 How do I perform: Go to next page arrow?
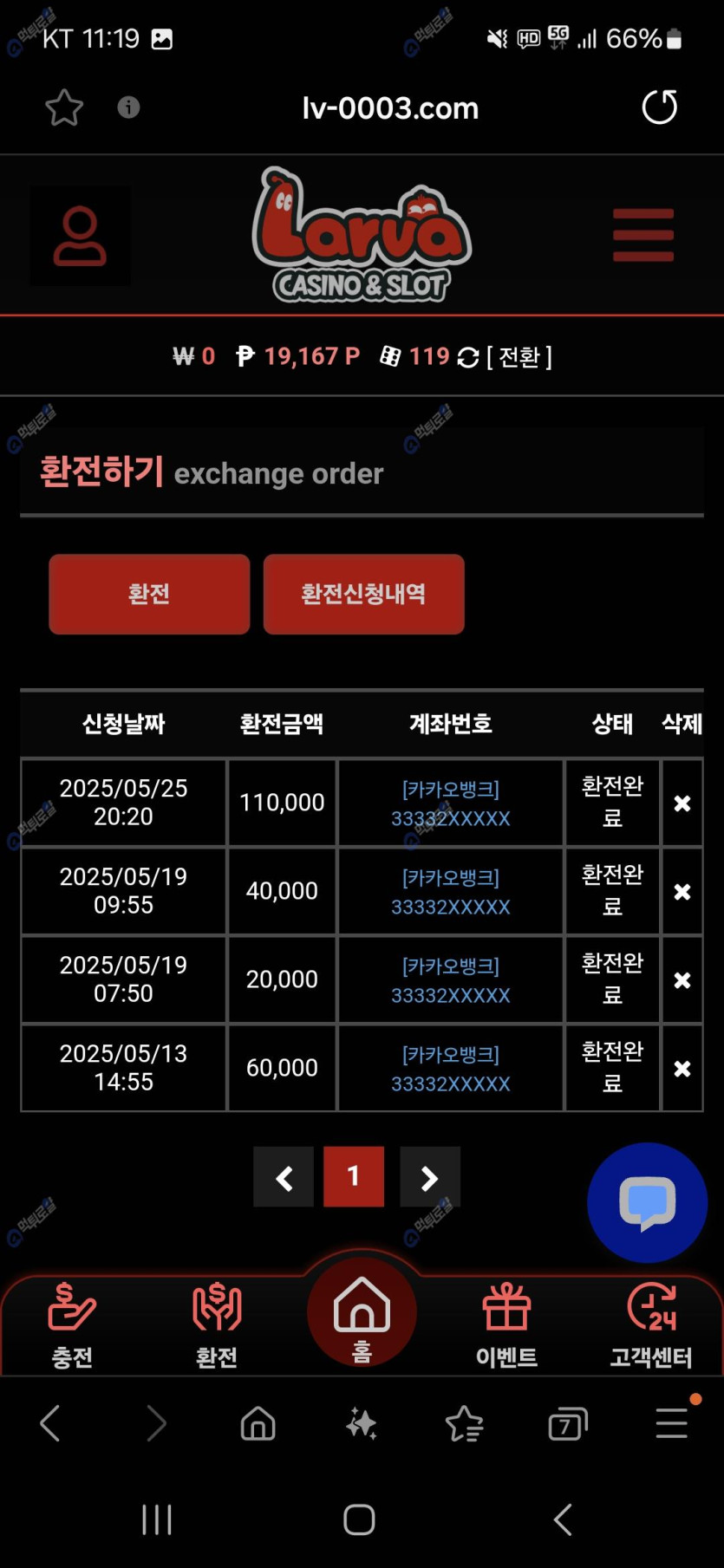(429, 1177)
